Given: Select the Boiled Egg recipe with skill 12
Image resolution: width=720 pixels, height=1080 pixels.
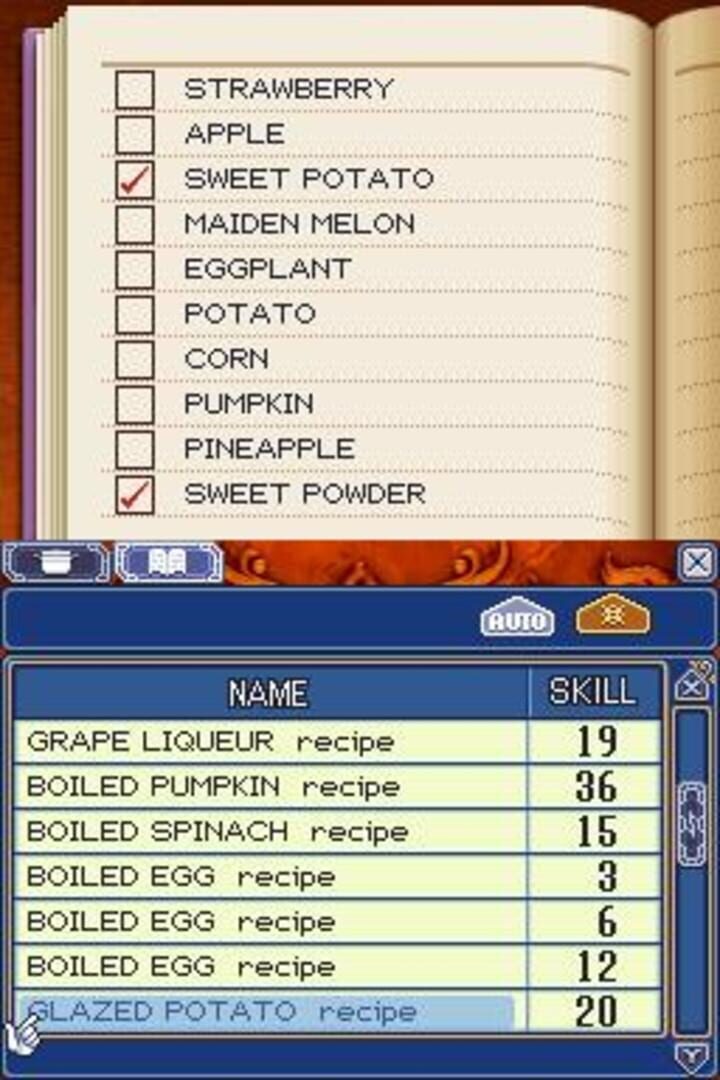Looking at the screenshot, I should pyautogui.click(x=270, y=967).
